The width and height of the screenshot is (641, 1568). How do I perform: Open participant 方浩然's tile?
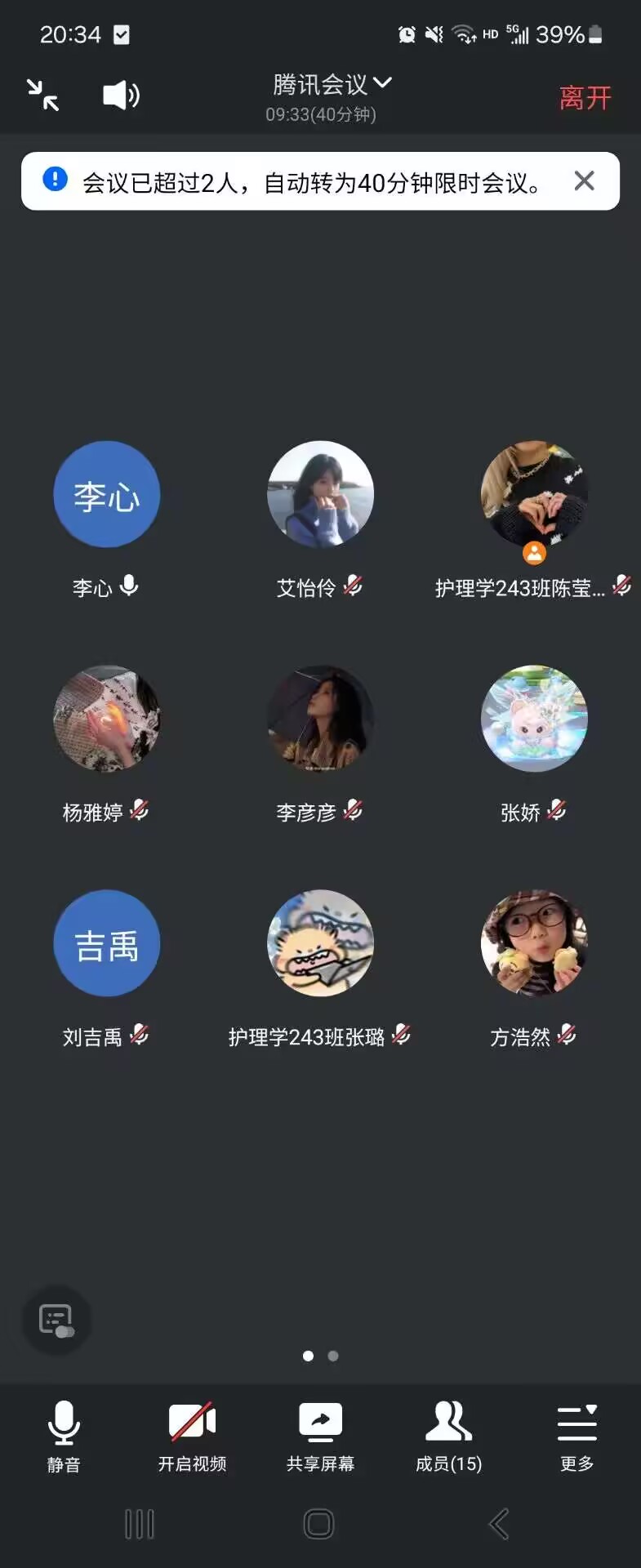[x=534, y=943]
